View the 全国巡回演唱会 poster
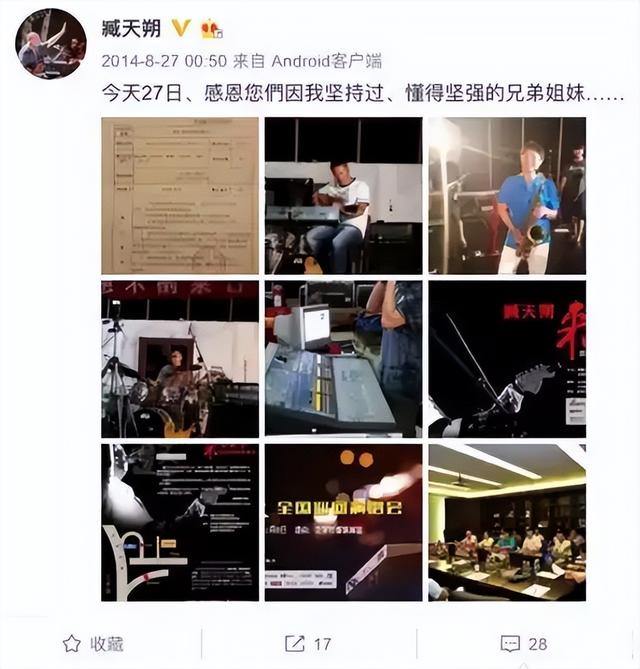 [x=343, y=522]
